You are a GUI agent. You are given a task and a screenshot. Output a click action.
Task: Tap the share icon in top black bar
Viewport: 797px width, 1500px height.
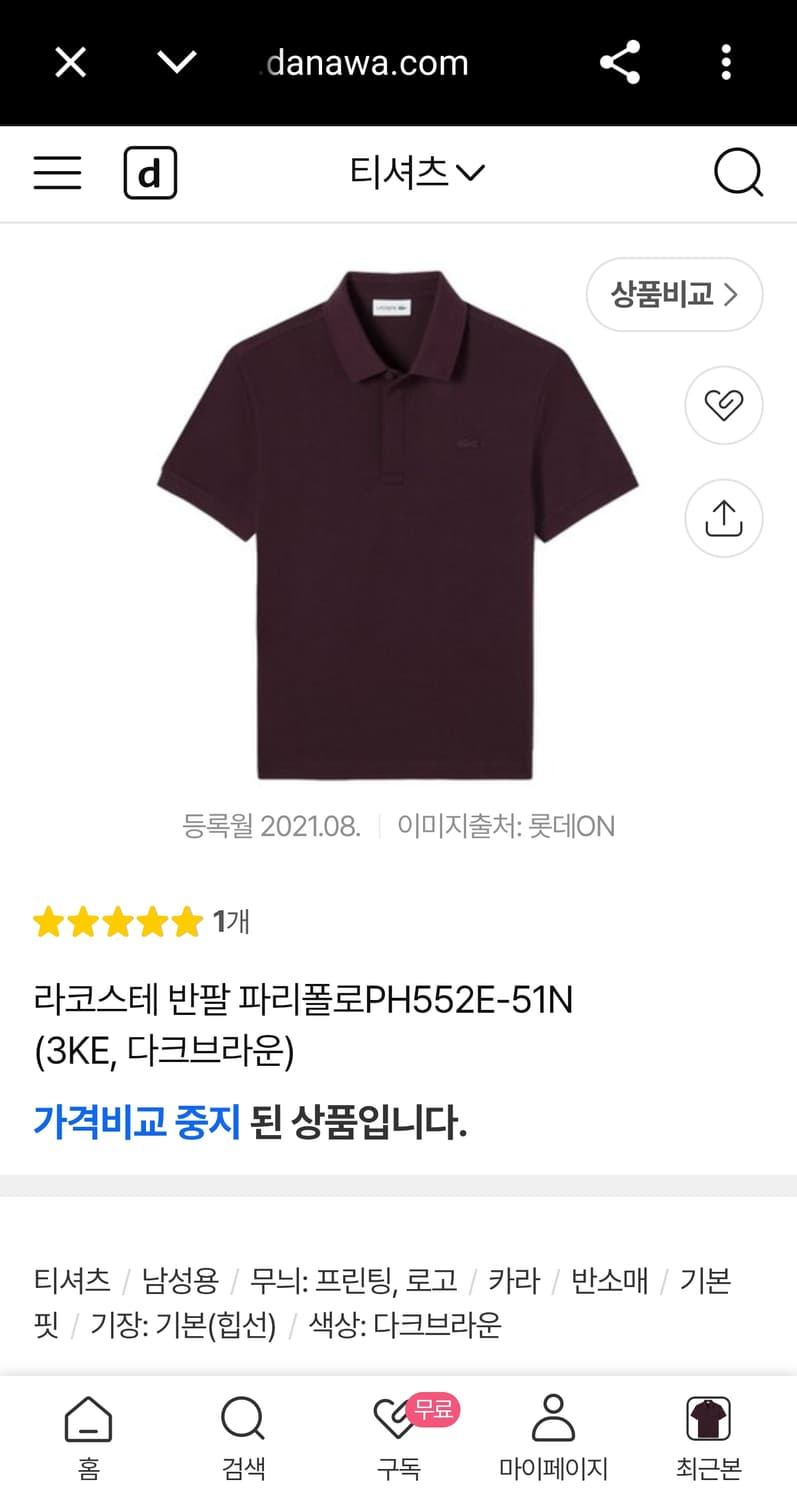click(619, 62)
